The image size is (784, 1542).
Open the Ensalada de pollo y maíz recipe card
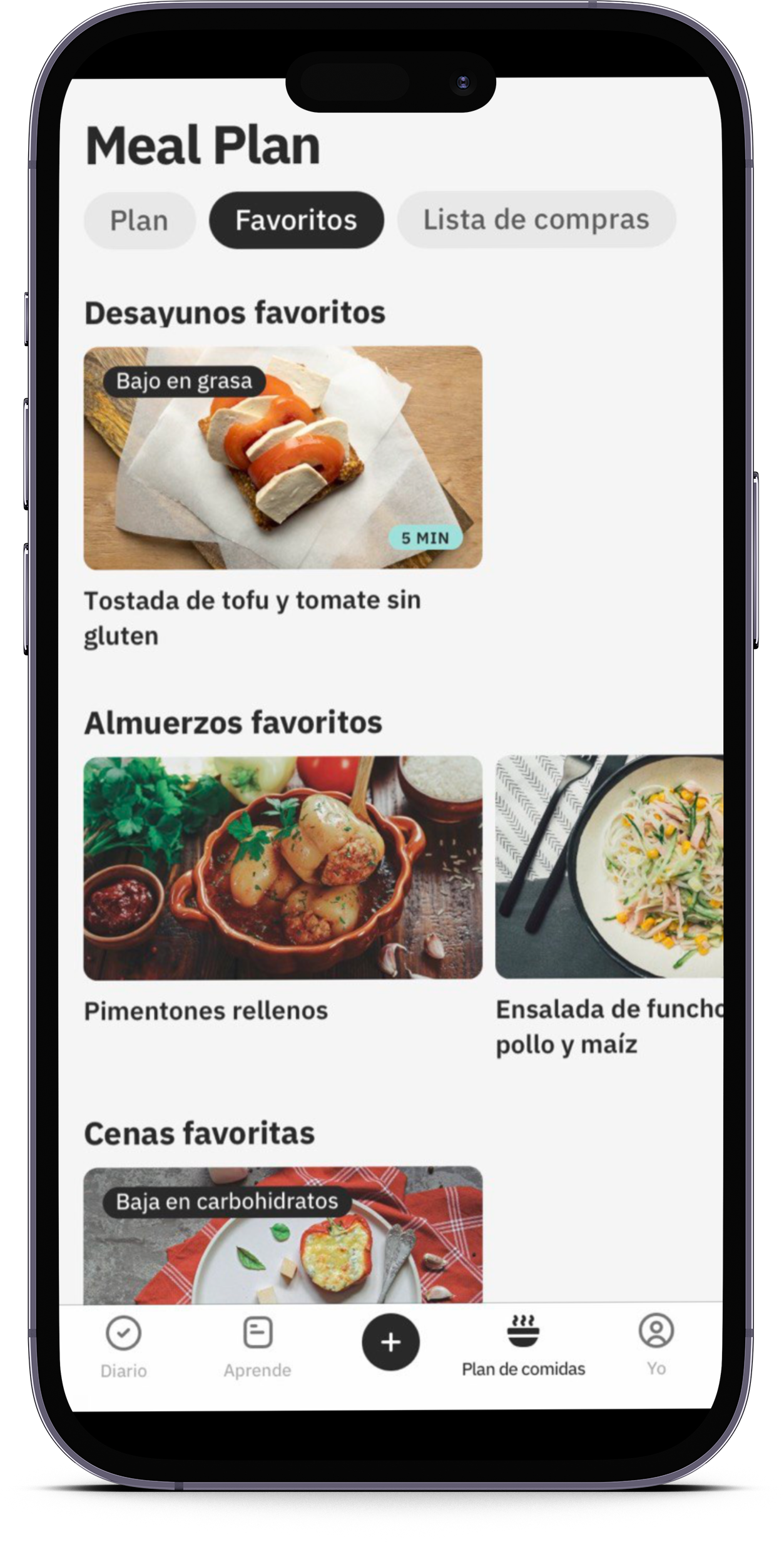point(609,867)
